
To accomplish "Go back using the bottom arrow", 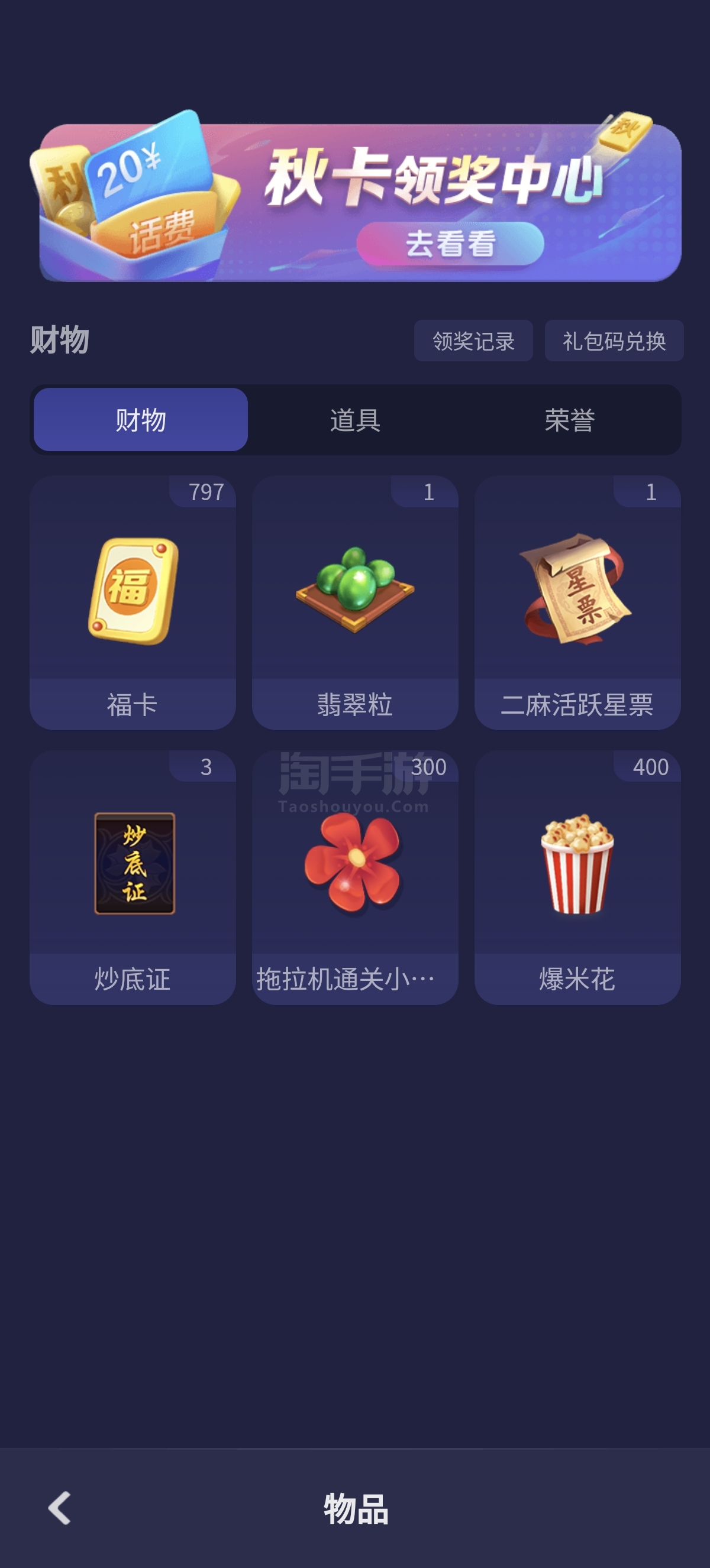I will pyautogui.click(x=60, y=1508).
